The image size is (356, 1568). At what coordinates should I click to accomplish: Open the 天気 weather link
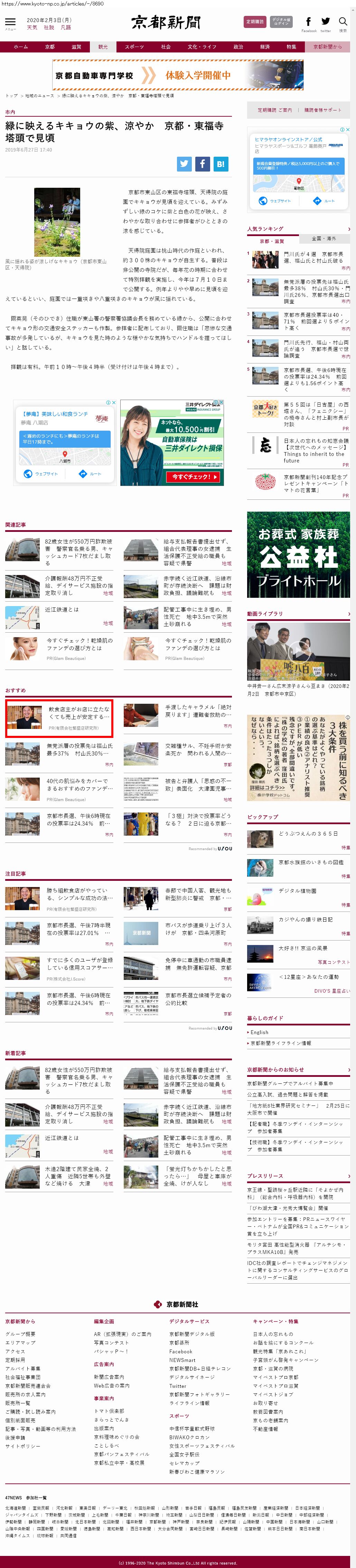point(32,27)
